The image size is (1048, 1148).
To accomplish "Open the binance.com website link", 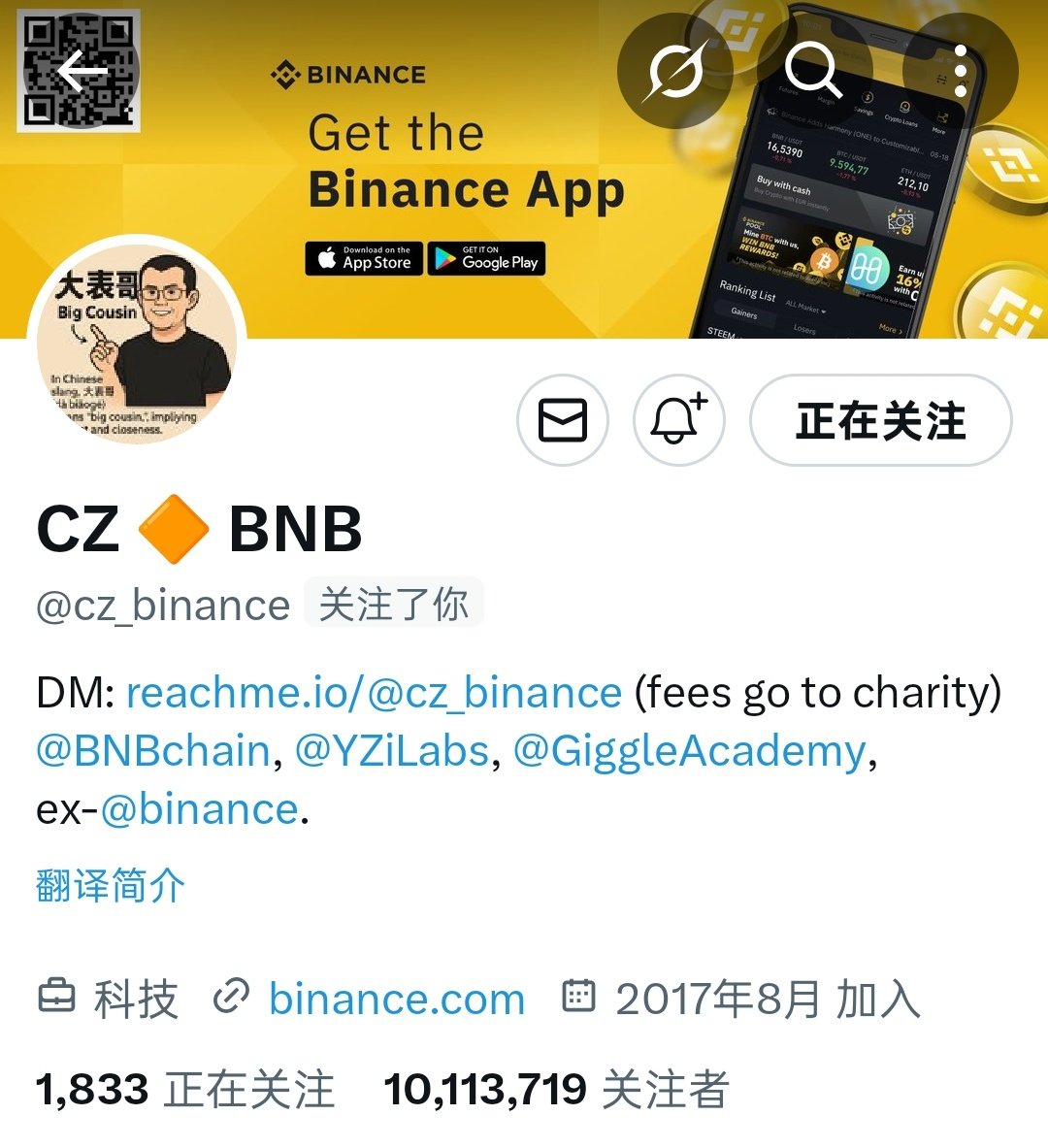I will coord(396,999).
